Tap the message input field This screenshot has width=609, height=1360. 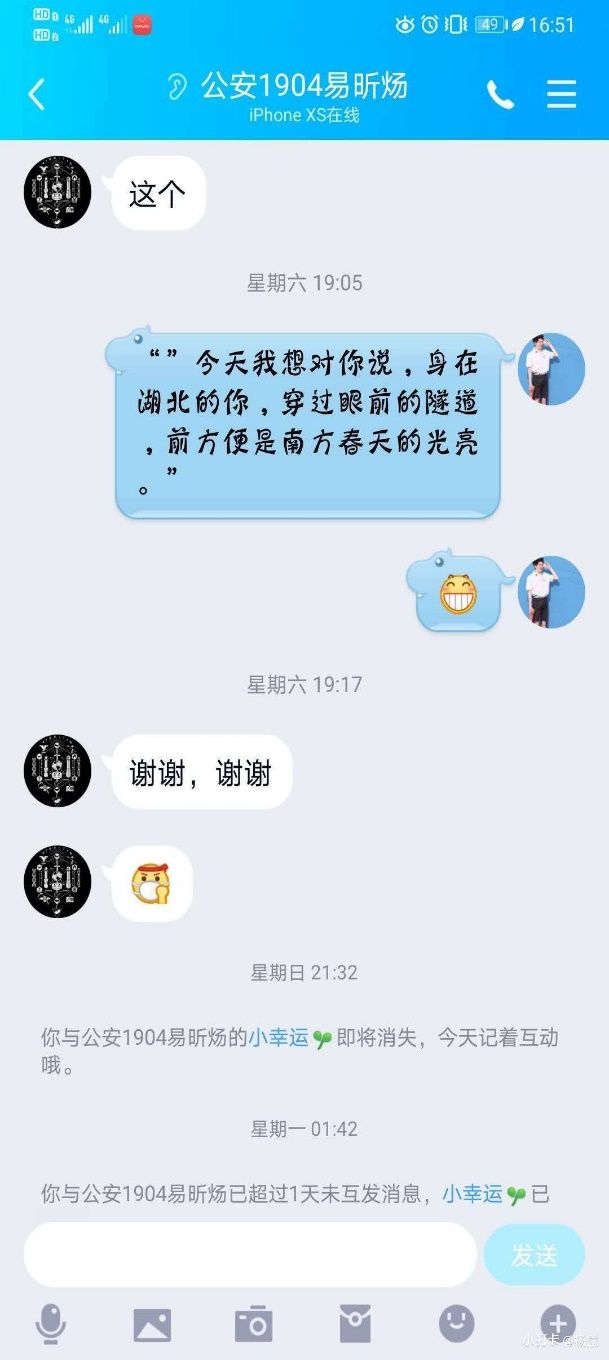[x=250, y=1254]
